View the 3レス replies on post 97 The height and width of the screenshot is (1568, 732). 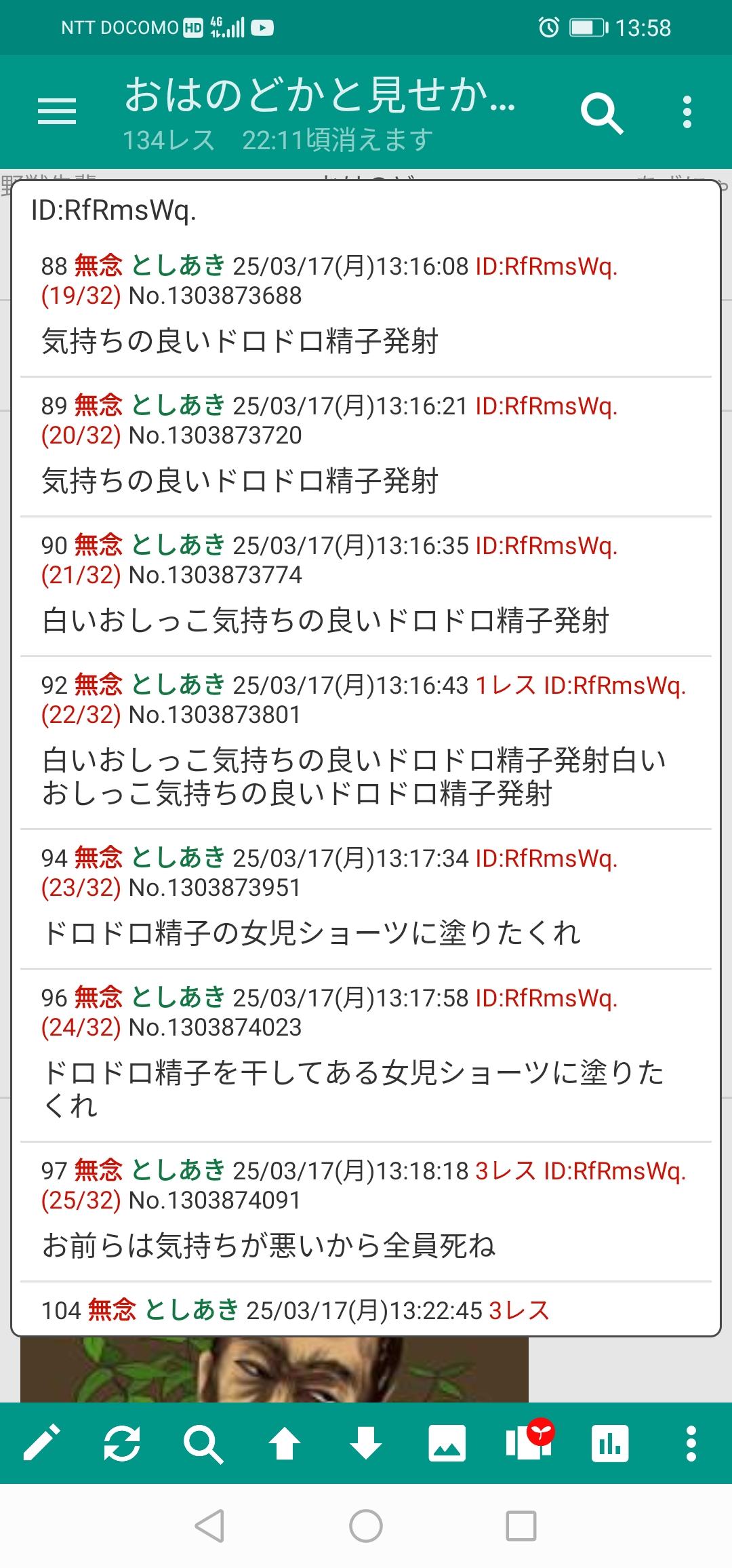pyautogui.click(x=506, y=1171)
